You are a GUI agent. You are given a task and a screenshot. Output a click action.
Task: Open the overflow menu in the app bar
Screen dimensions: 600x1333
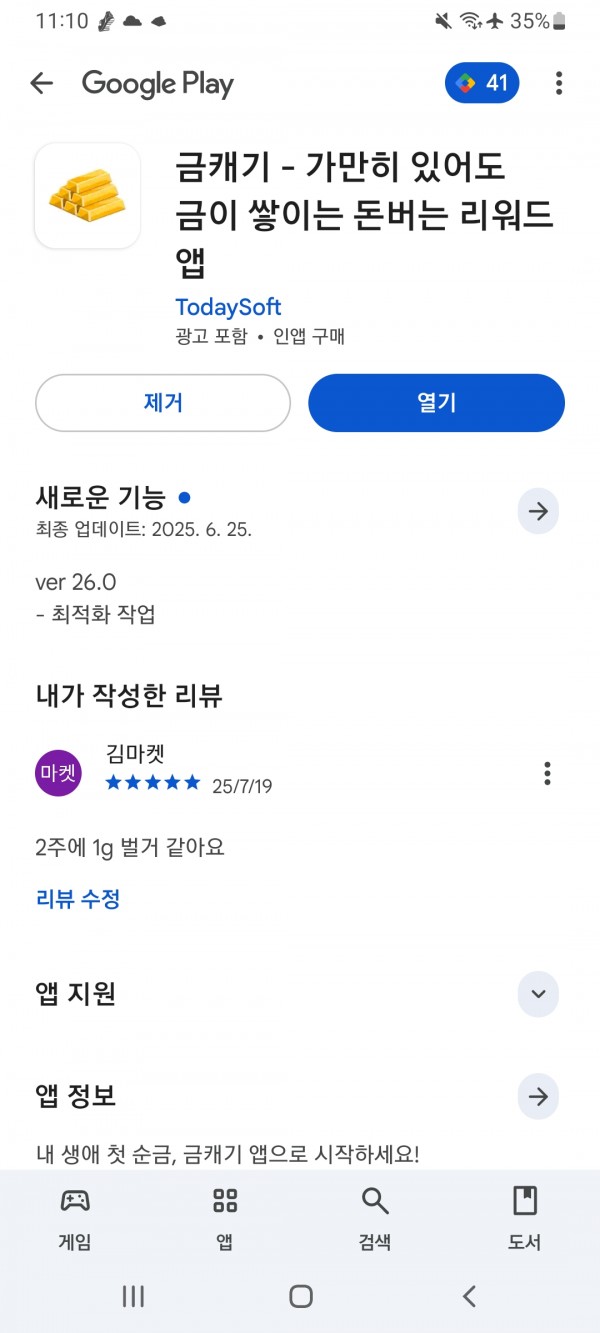point(559,83)
